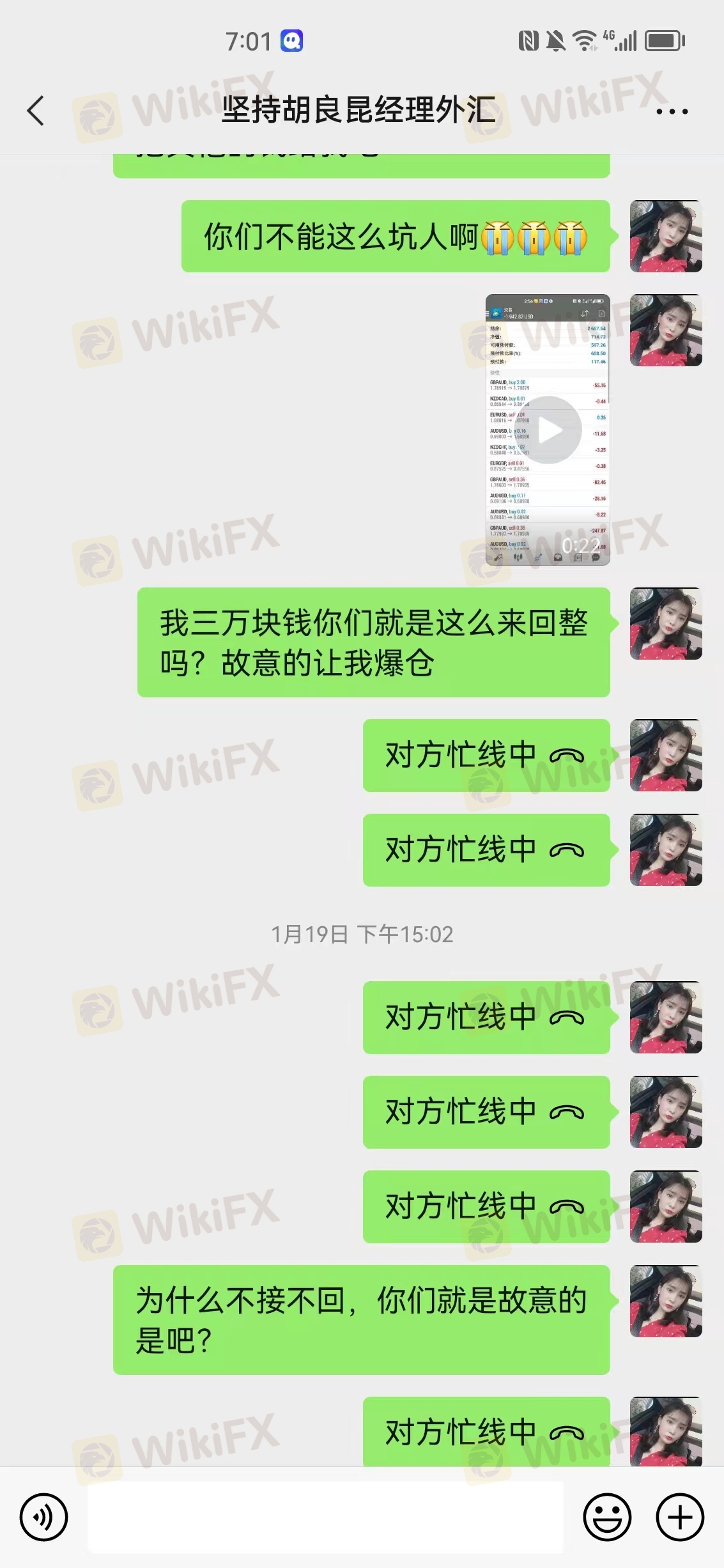Tap the avatar beside 你们不能这么坑人啊 message
The width and height of the screenshot is (724, 1568).
click(x=665, y=237)
